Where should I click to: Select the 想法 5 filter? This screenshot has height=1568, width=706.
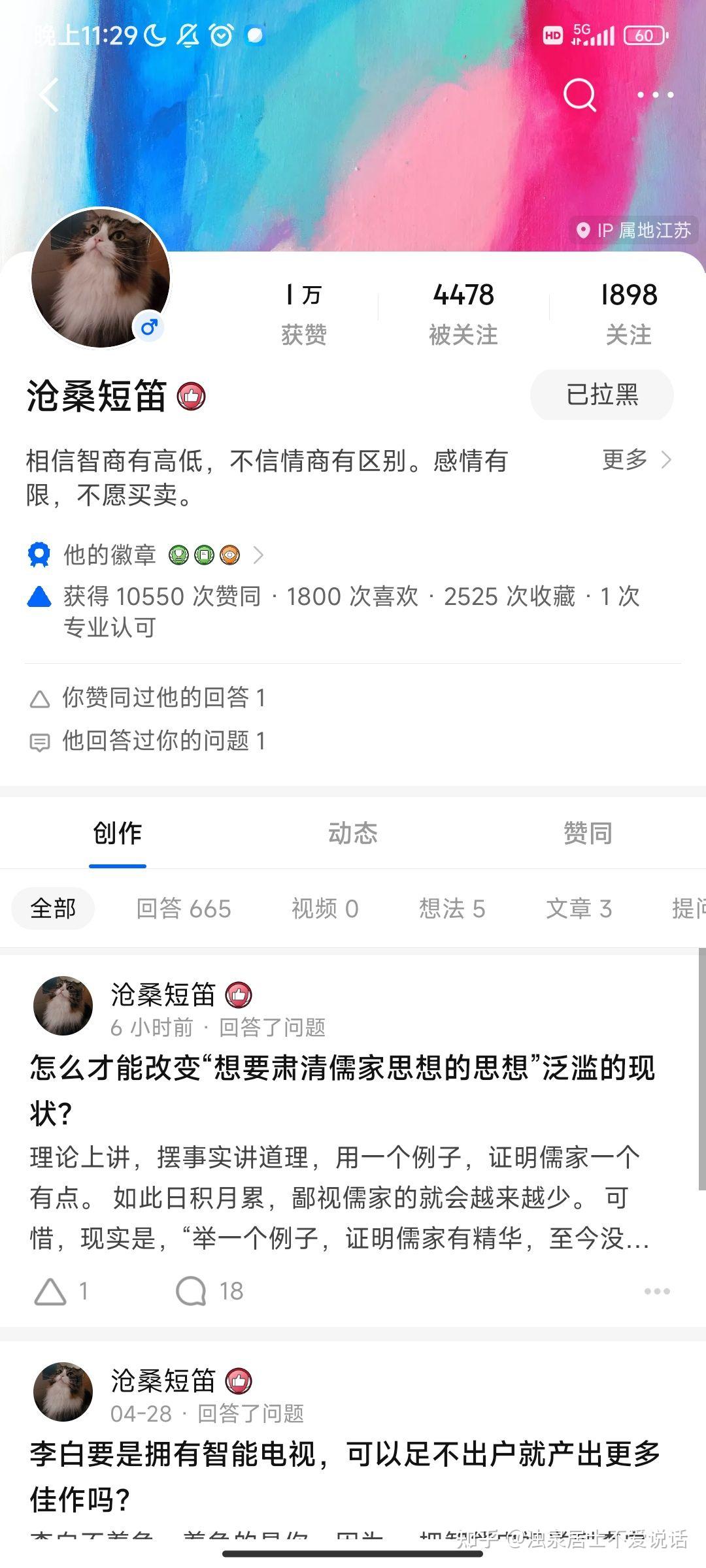click(x=452, y=909)
